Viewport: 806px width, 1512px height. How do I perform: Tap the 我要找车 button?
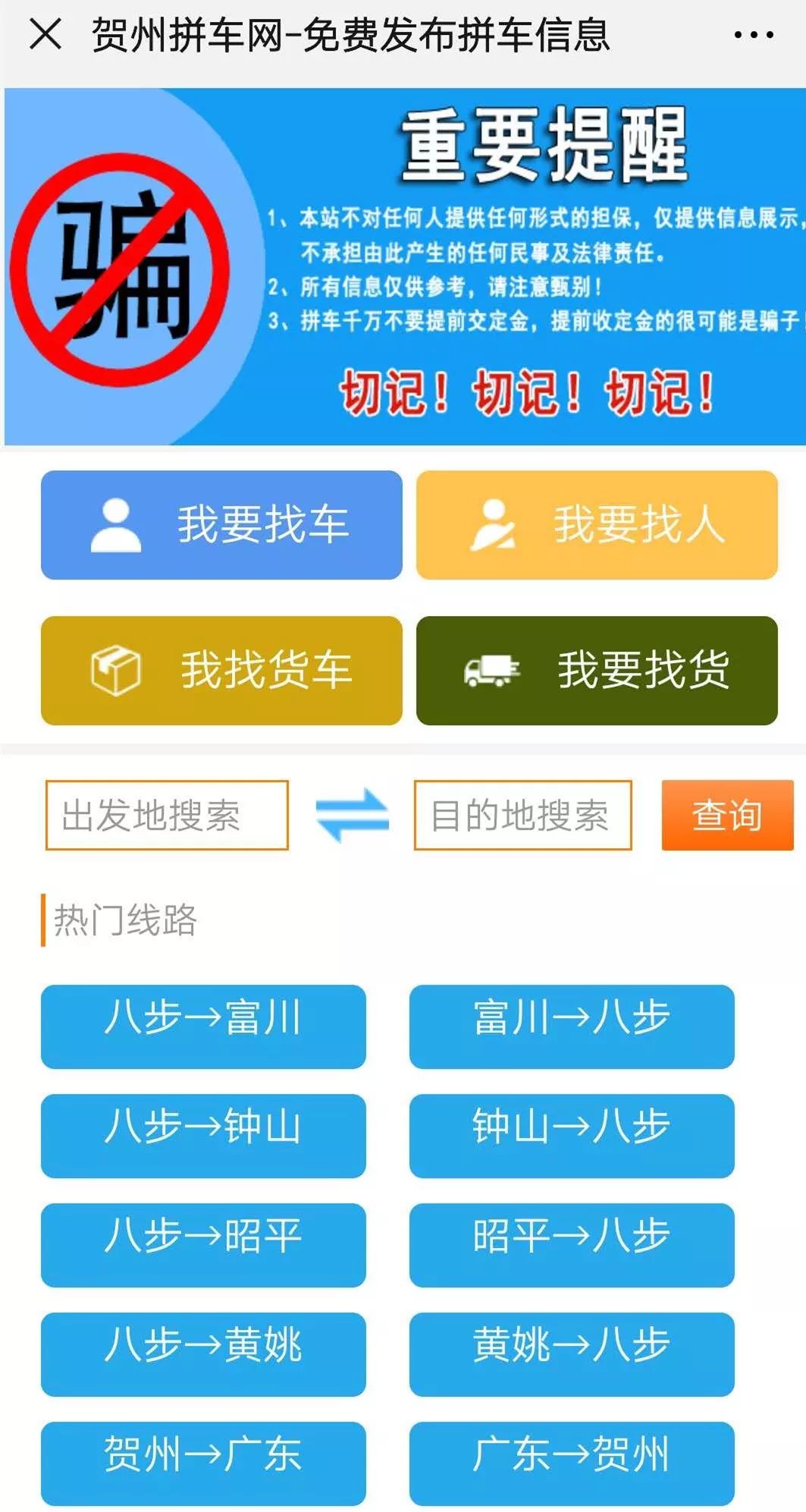click(221, 525)
